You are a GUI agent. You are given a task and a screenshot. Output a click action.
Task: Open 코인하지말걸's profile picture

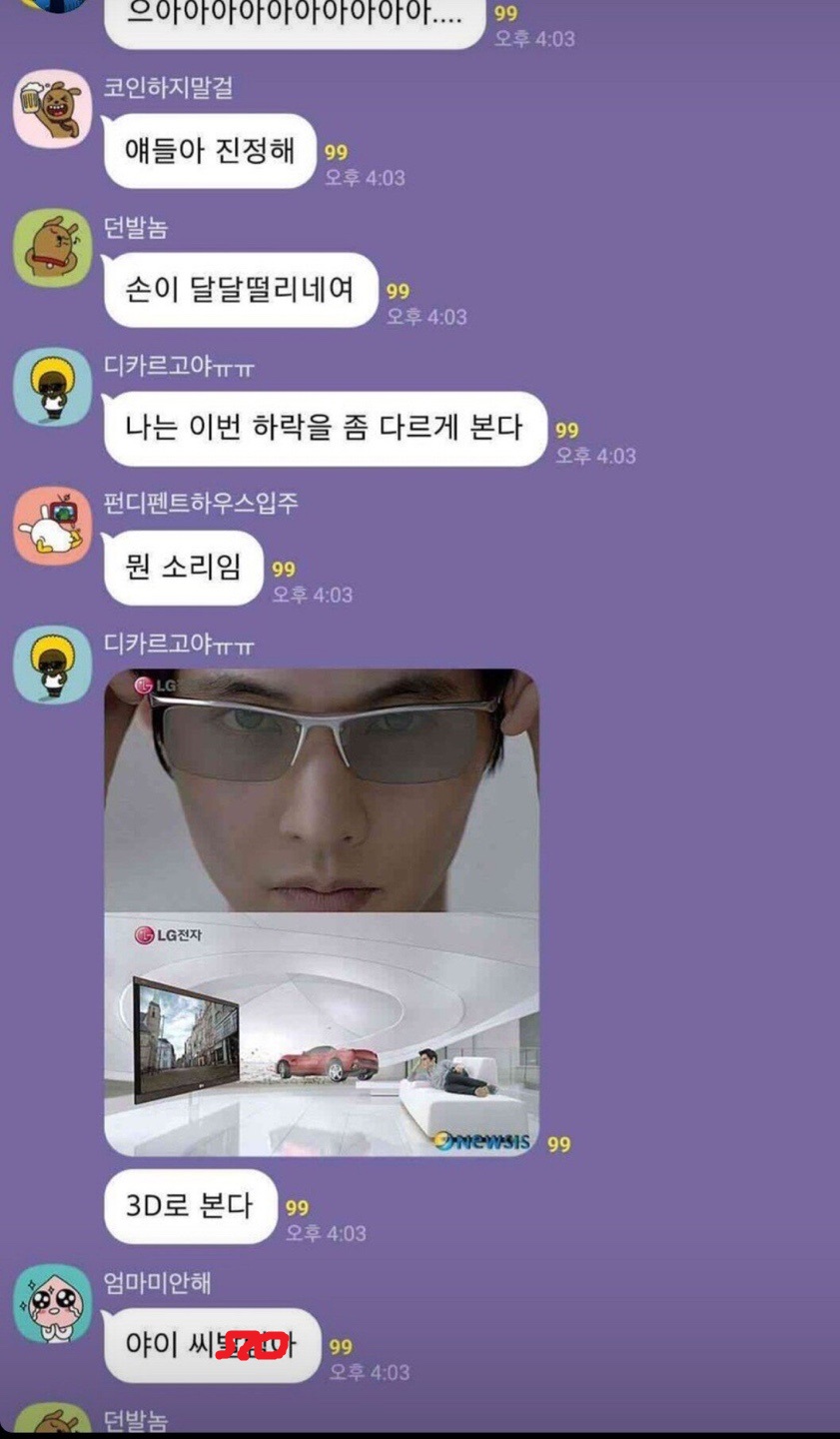(x=53, y=109)
